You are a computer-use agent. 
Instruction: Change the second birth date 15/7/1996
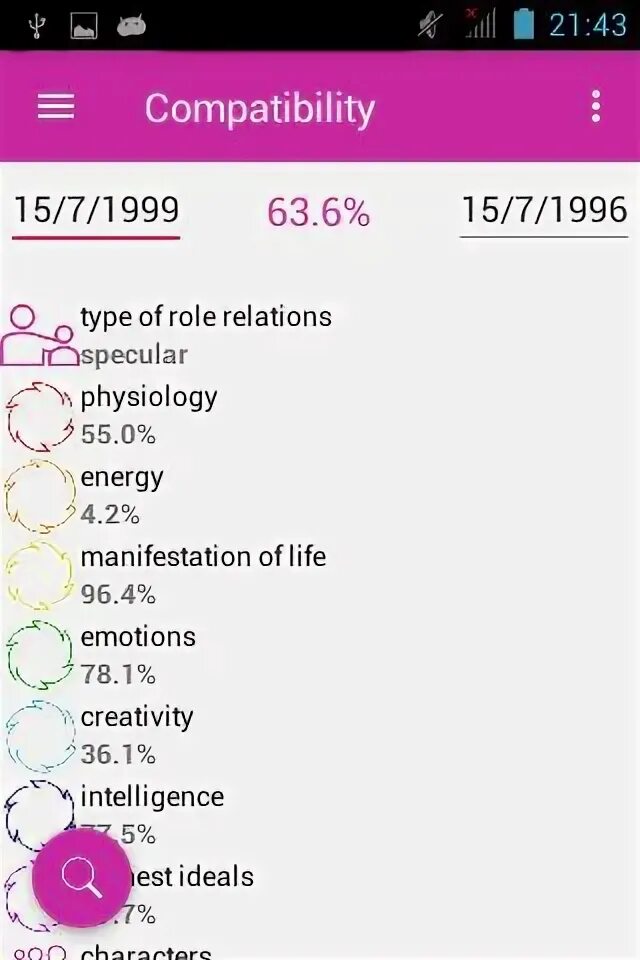tap(544, 211)
